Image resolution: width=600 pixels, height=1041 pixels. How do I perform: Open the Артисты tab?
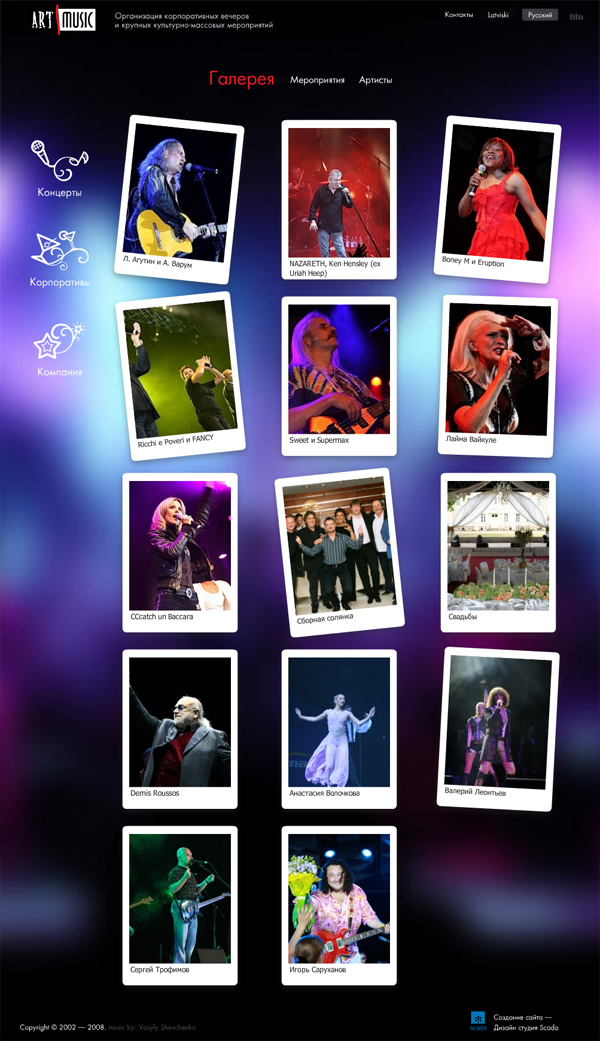375,80
